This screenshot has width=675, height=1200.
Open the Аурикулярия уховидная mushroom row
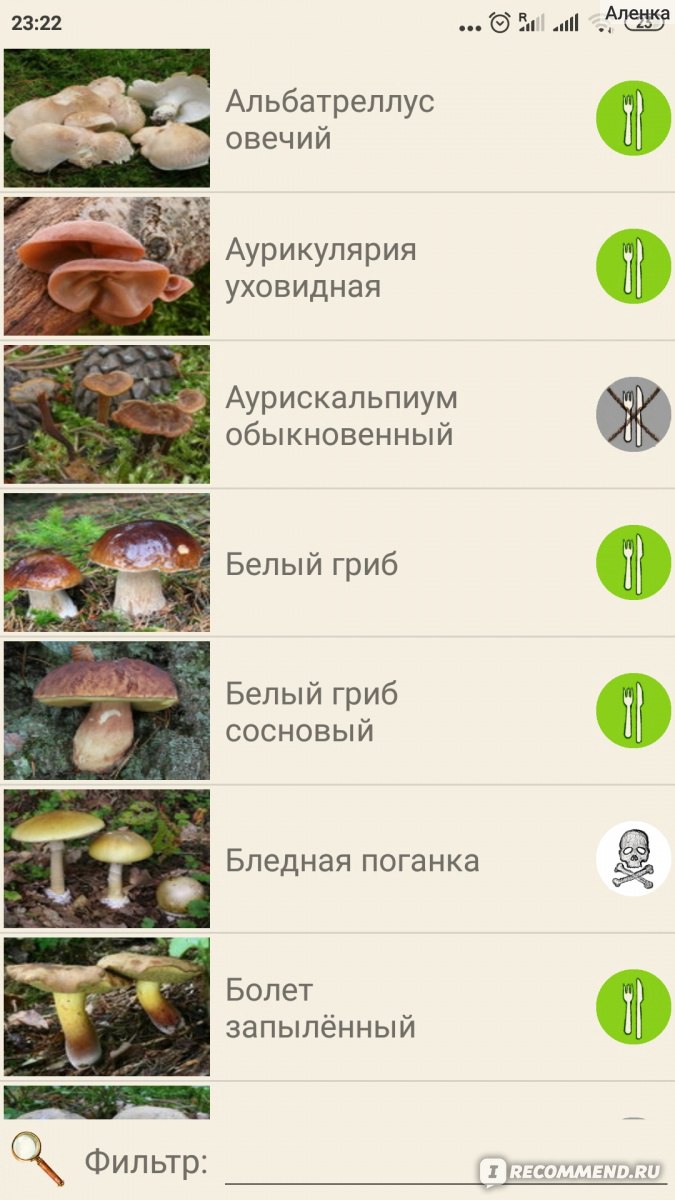[320, 267]
